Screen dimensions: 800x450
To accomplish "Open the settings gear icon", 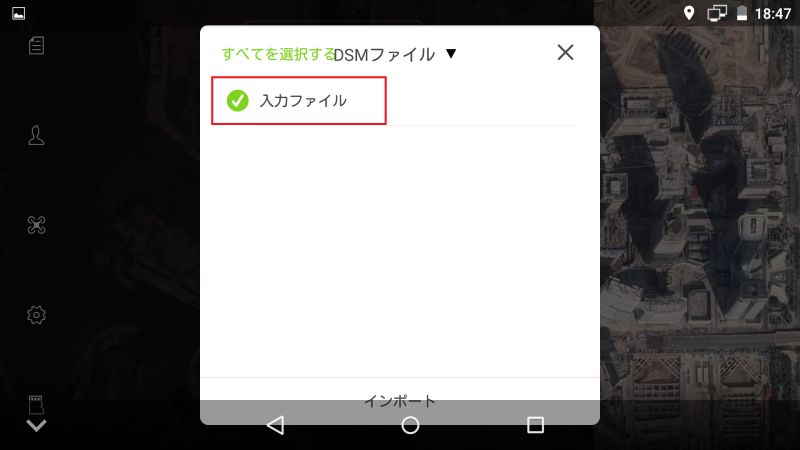I will (37, 315).
